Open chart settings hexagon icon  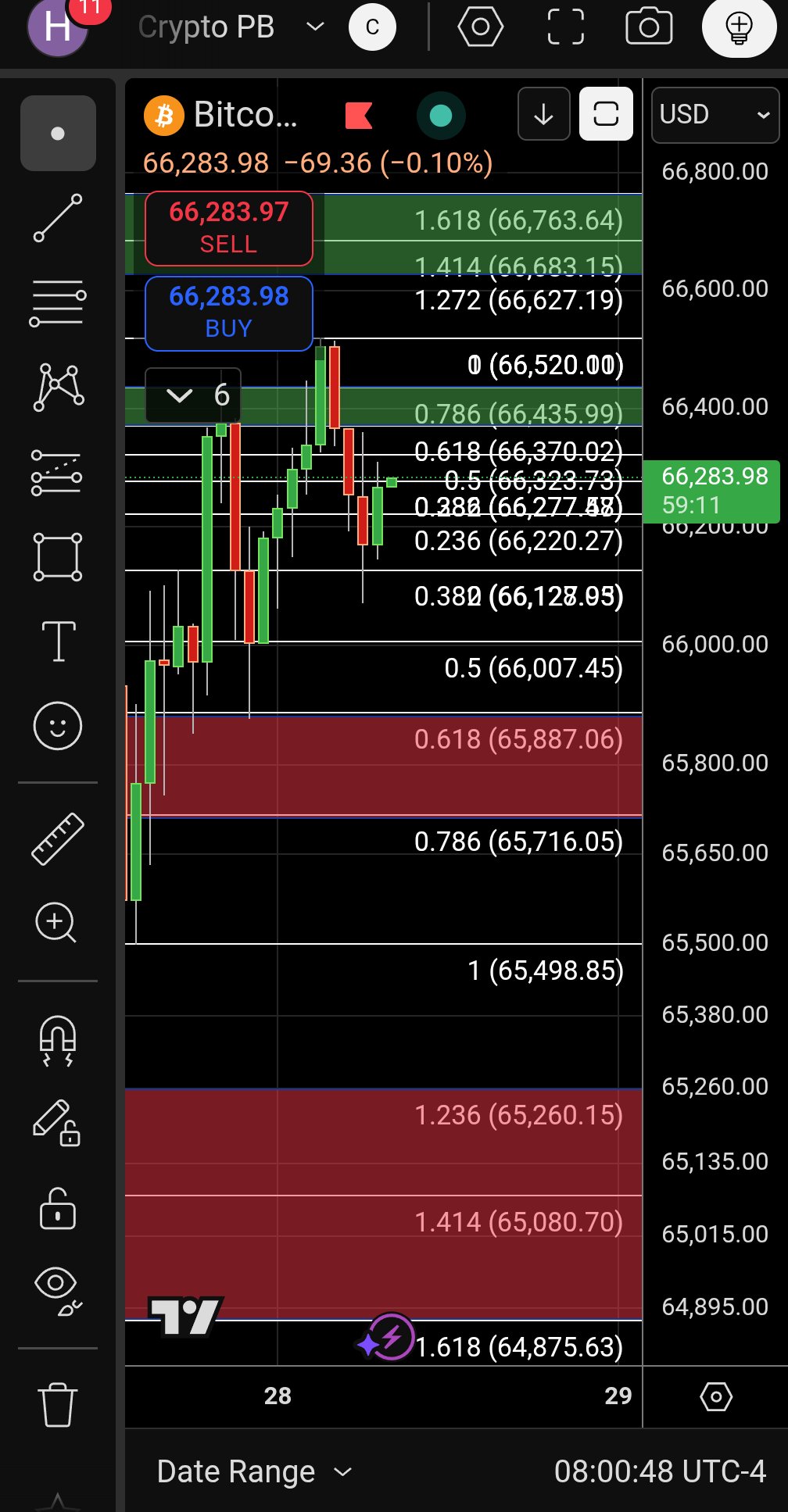(x=480, y=27)
